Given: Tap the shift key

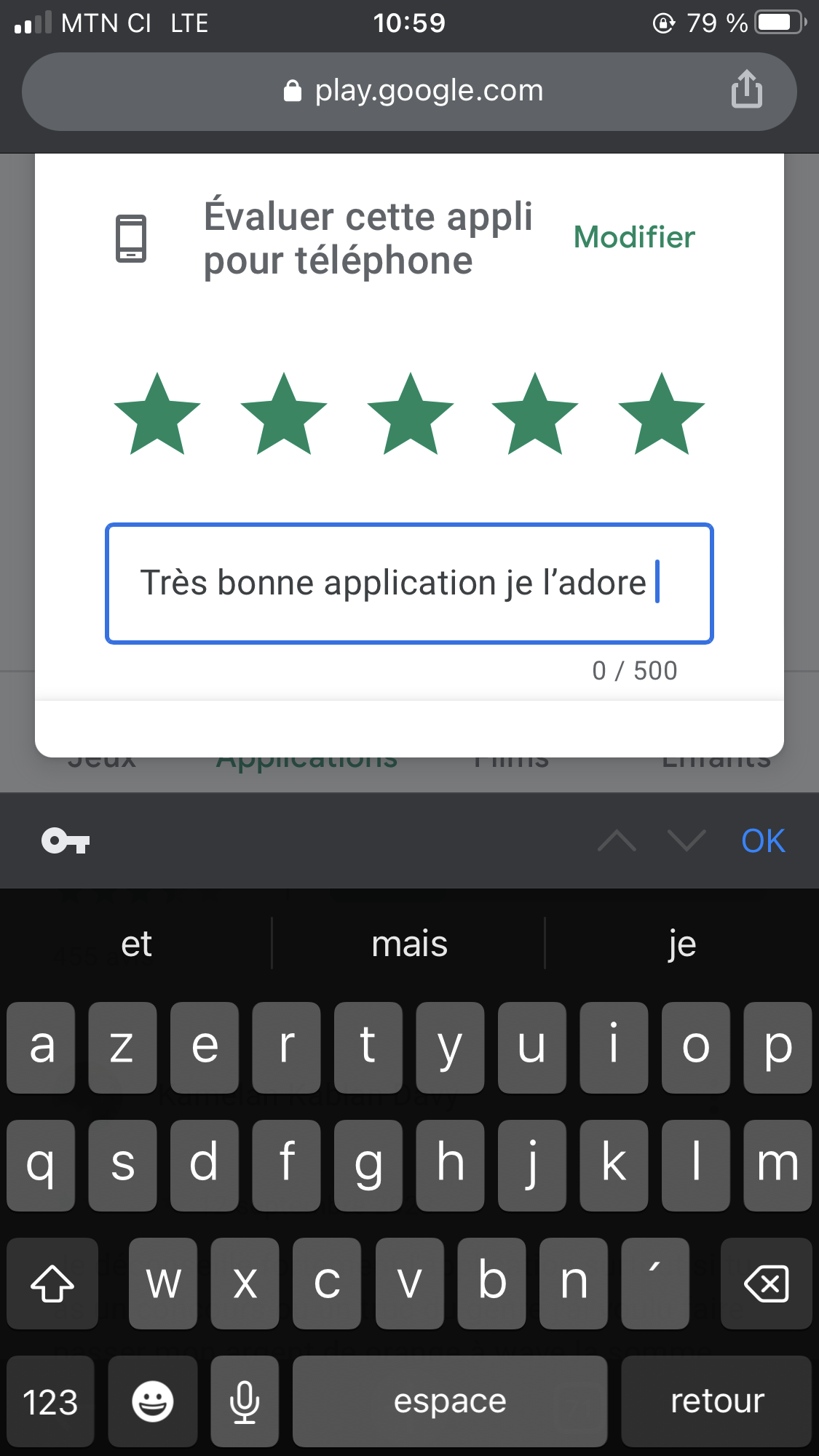Looking at the screenshot, I should tap(52, 1284).
